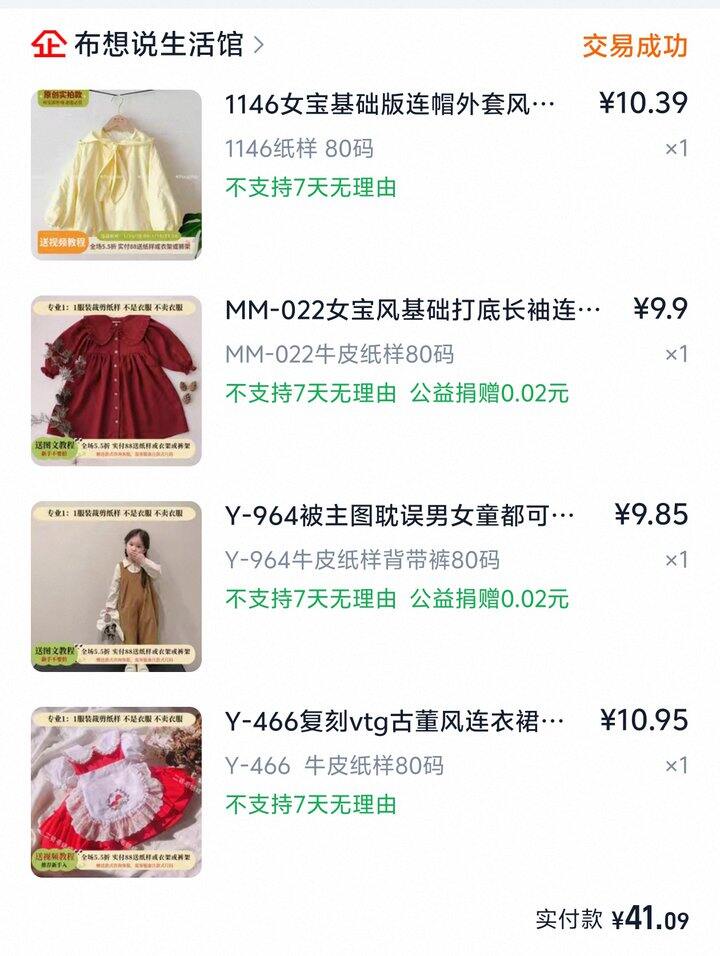720x956 pixels.
Task: View the yellow hooded jacket product image
Action: coord(116,175)
